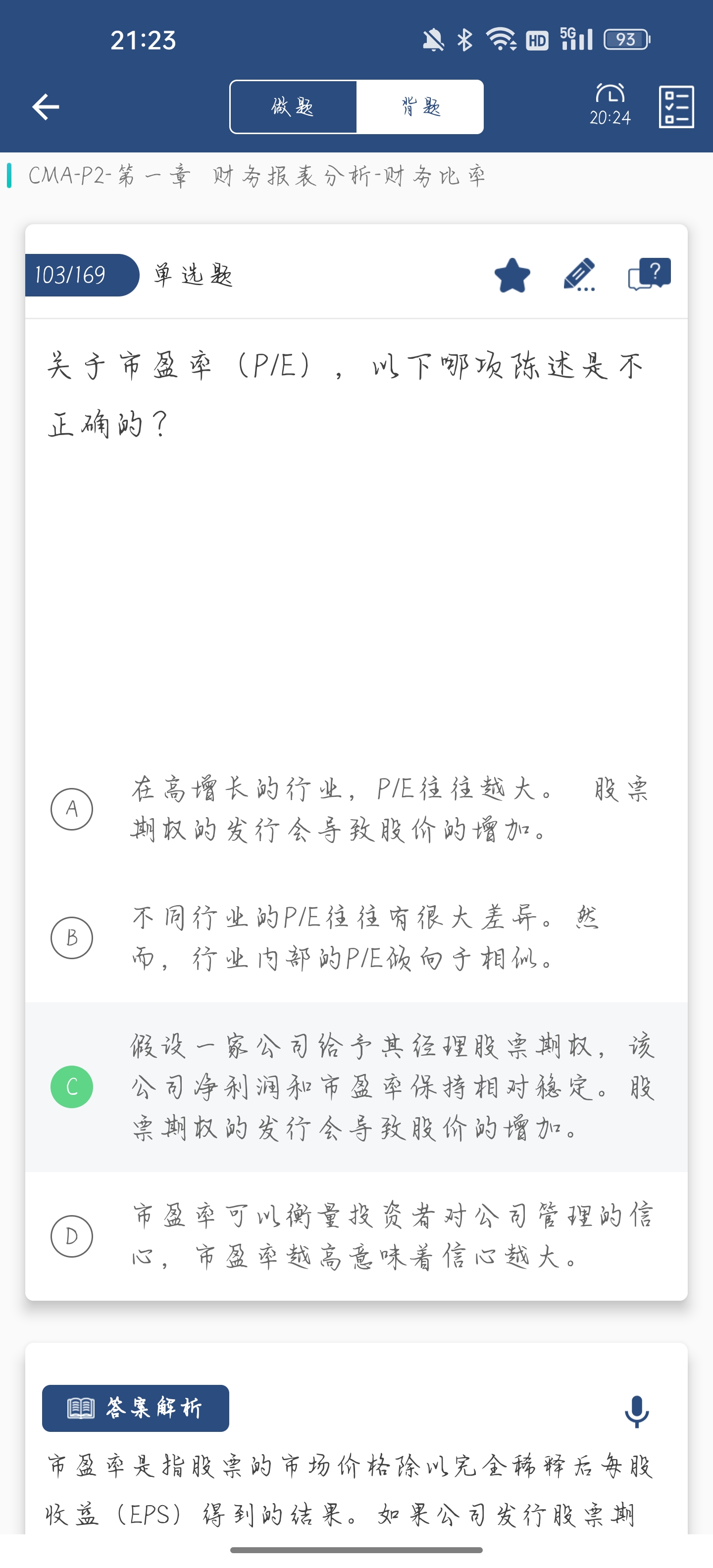The height and width of the screenshot is (1568, 713).
Task: Select answer option D
Action: [x=356, y=1236]
